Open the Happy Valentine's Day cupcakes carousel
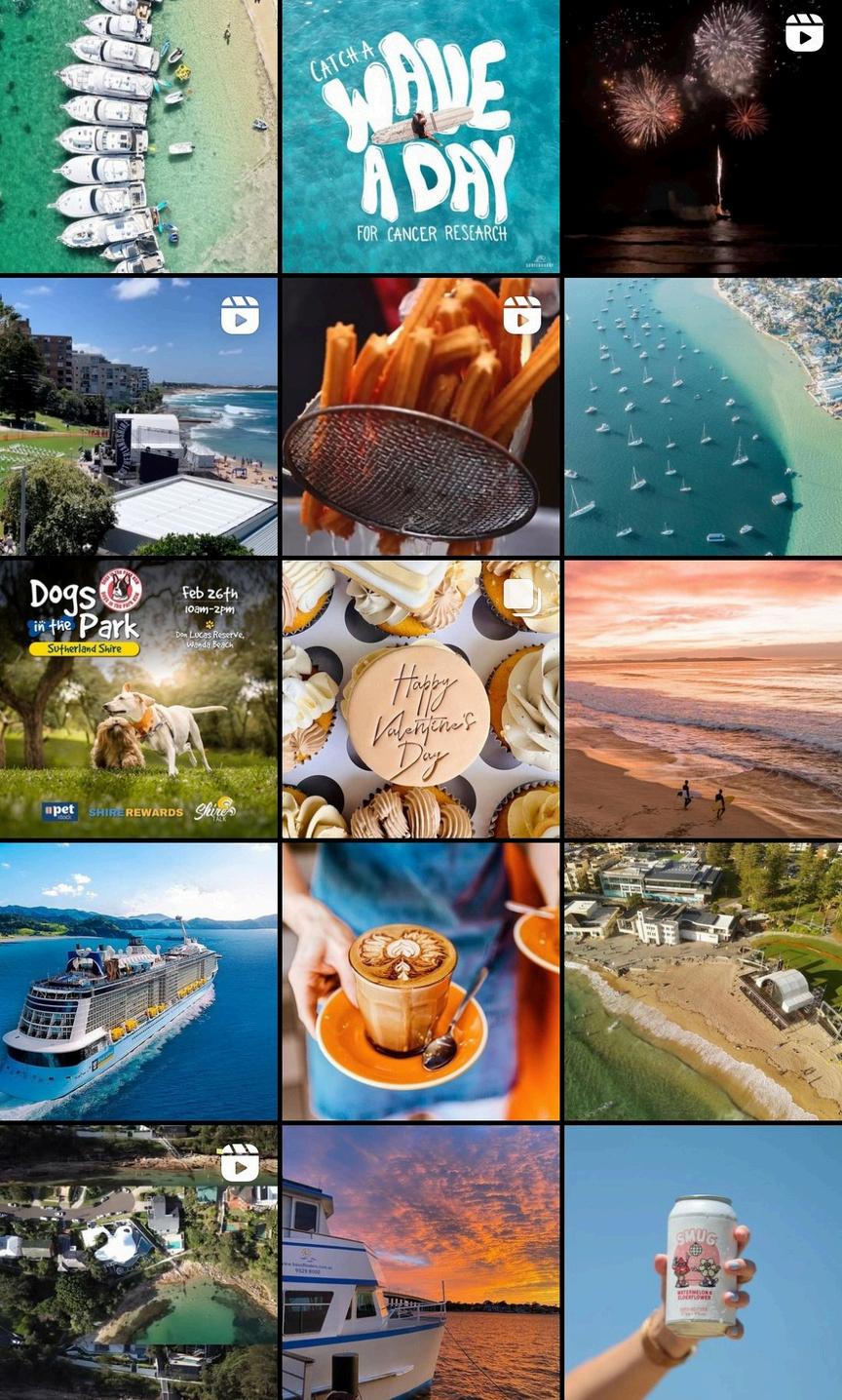842x1400 pixels. pyautogui.click(x=420, y=698)
